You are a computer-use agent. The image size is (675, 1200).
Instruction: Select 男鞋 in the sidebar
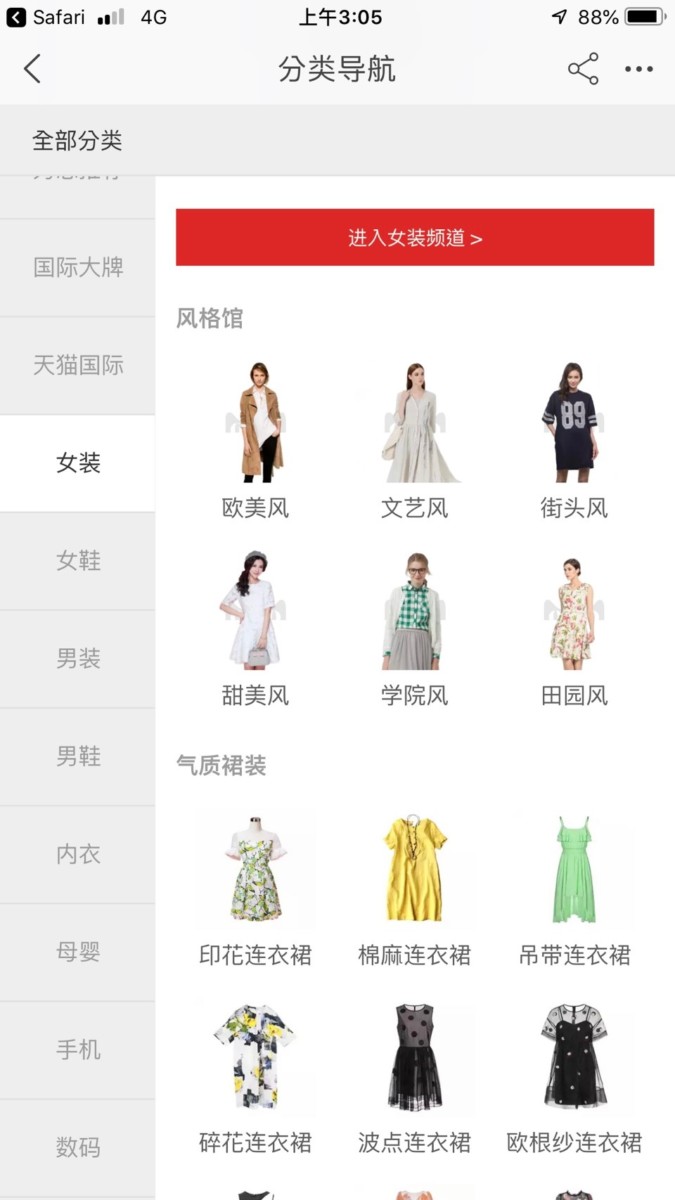(x=78, y=757)
